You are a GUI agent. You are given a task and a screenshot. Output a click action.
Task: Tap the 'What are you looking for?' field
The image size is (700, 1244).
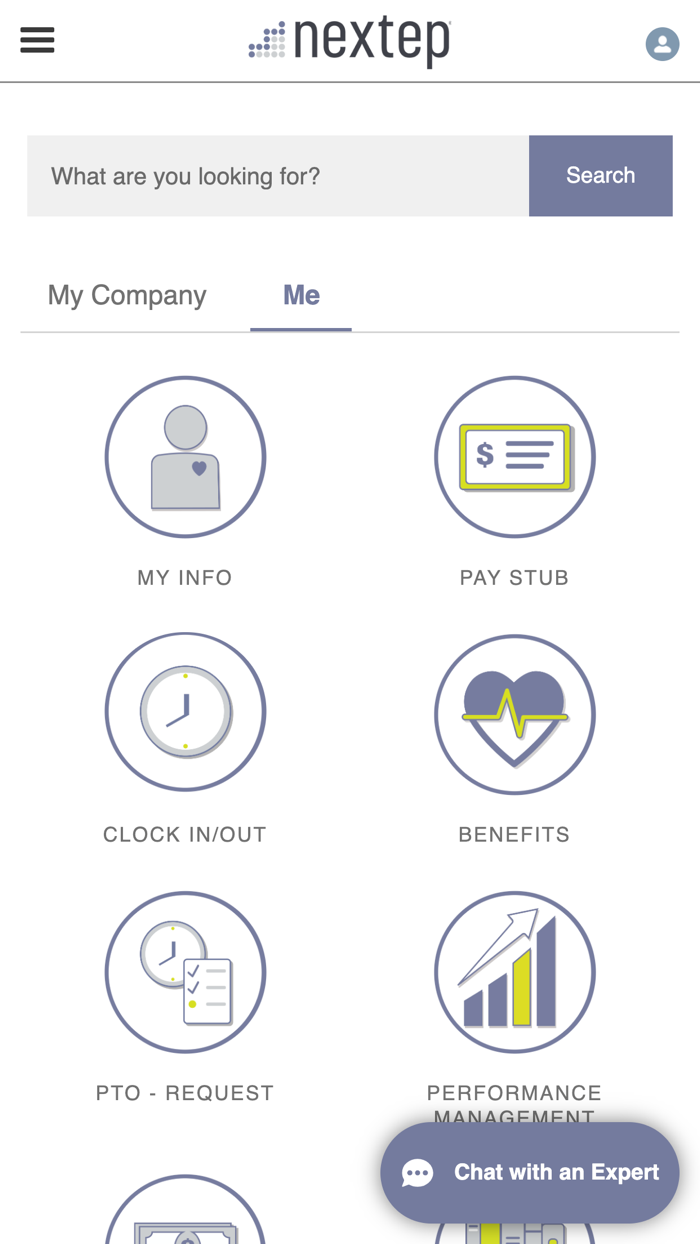point(278,176)
